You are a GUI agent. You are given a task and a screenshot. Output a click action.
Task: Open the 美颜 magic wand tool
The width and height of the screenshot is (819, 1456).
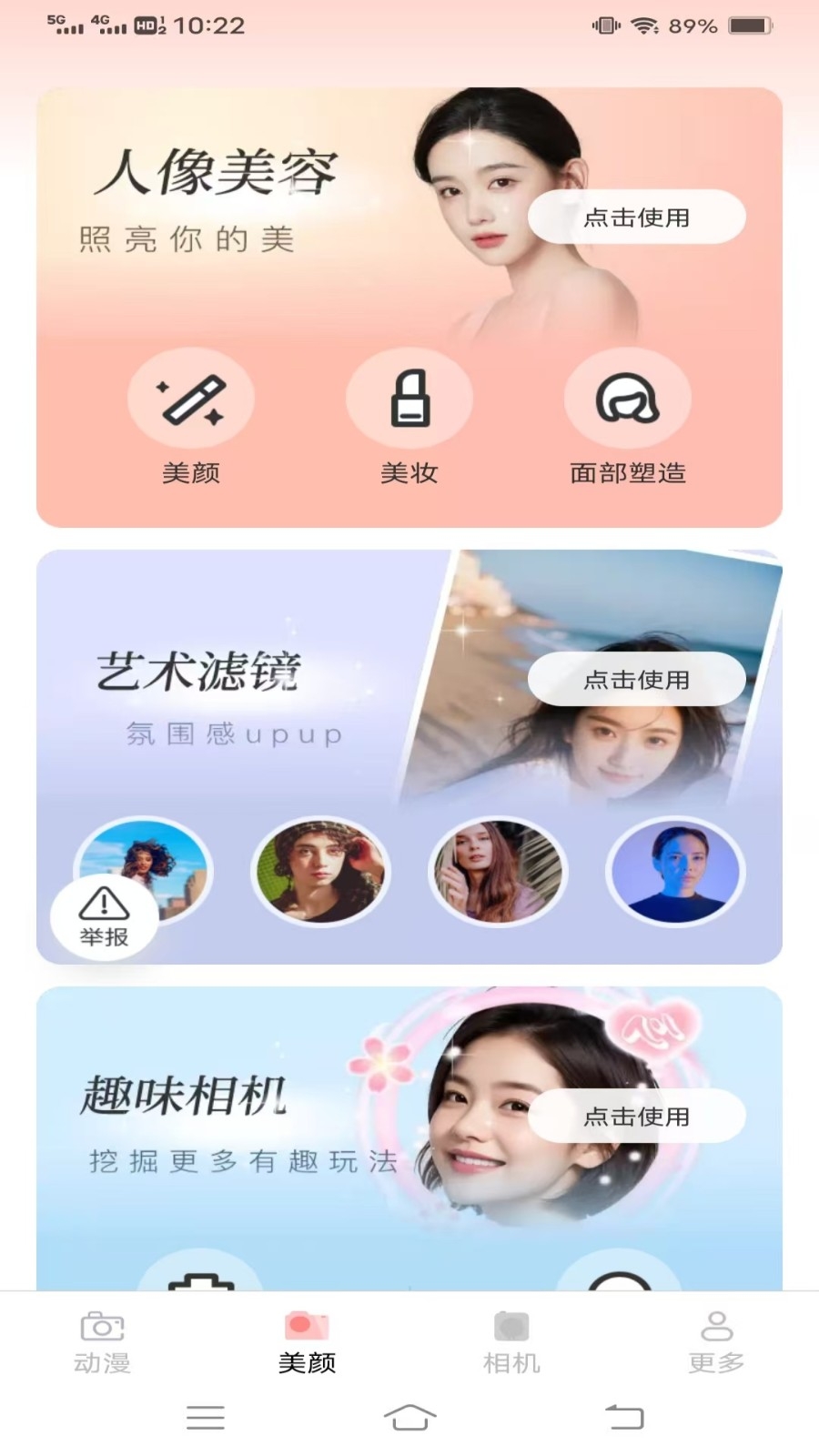[191, 400]
